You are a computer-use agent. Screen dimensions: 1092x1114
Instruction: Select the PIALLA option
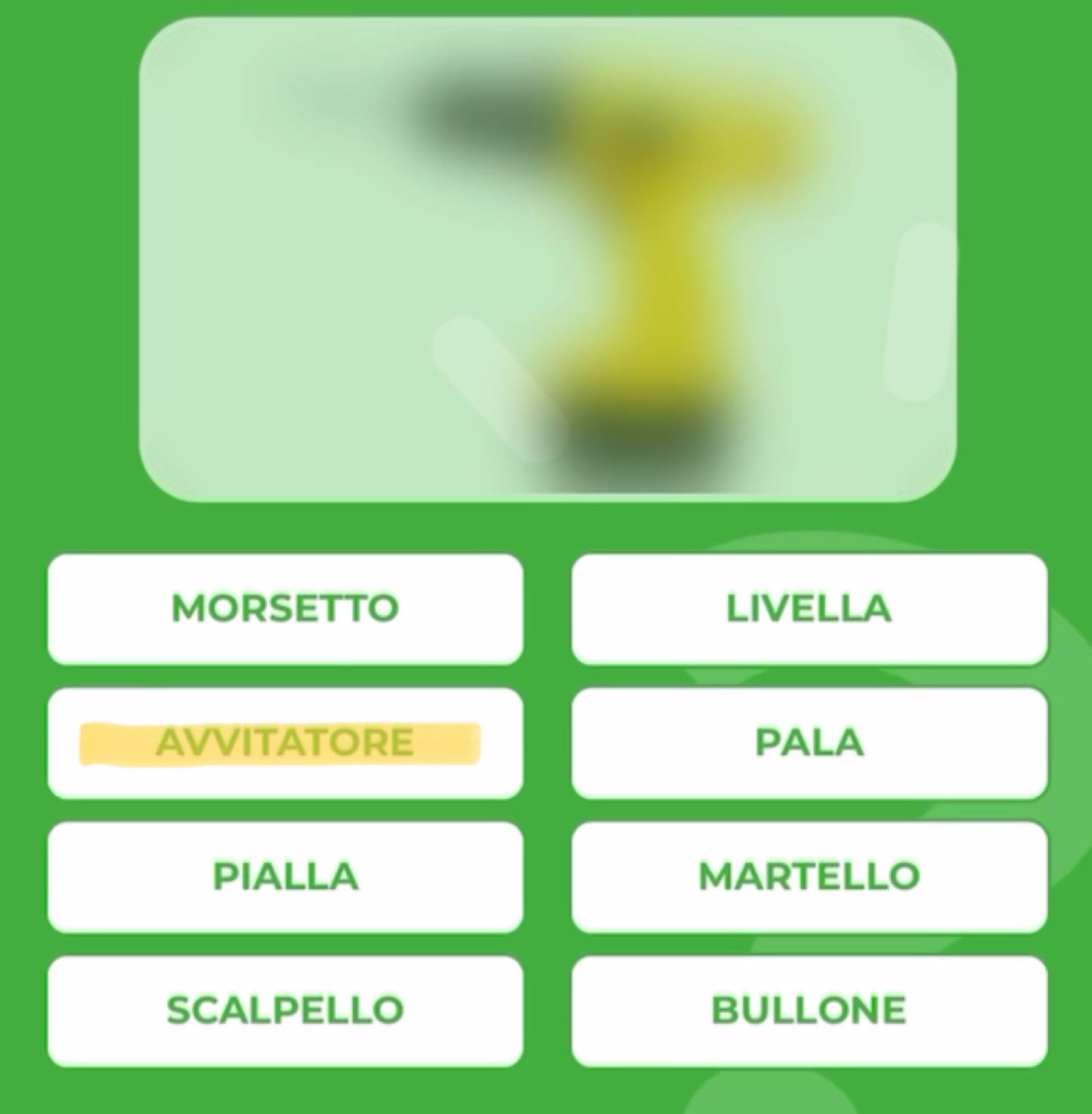tap(285, 876)
